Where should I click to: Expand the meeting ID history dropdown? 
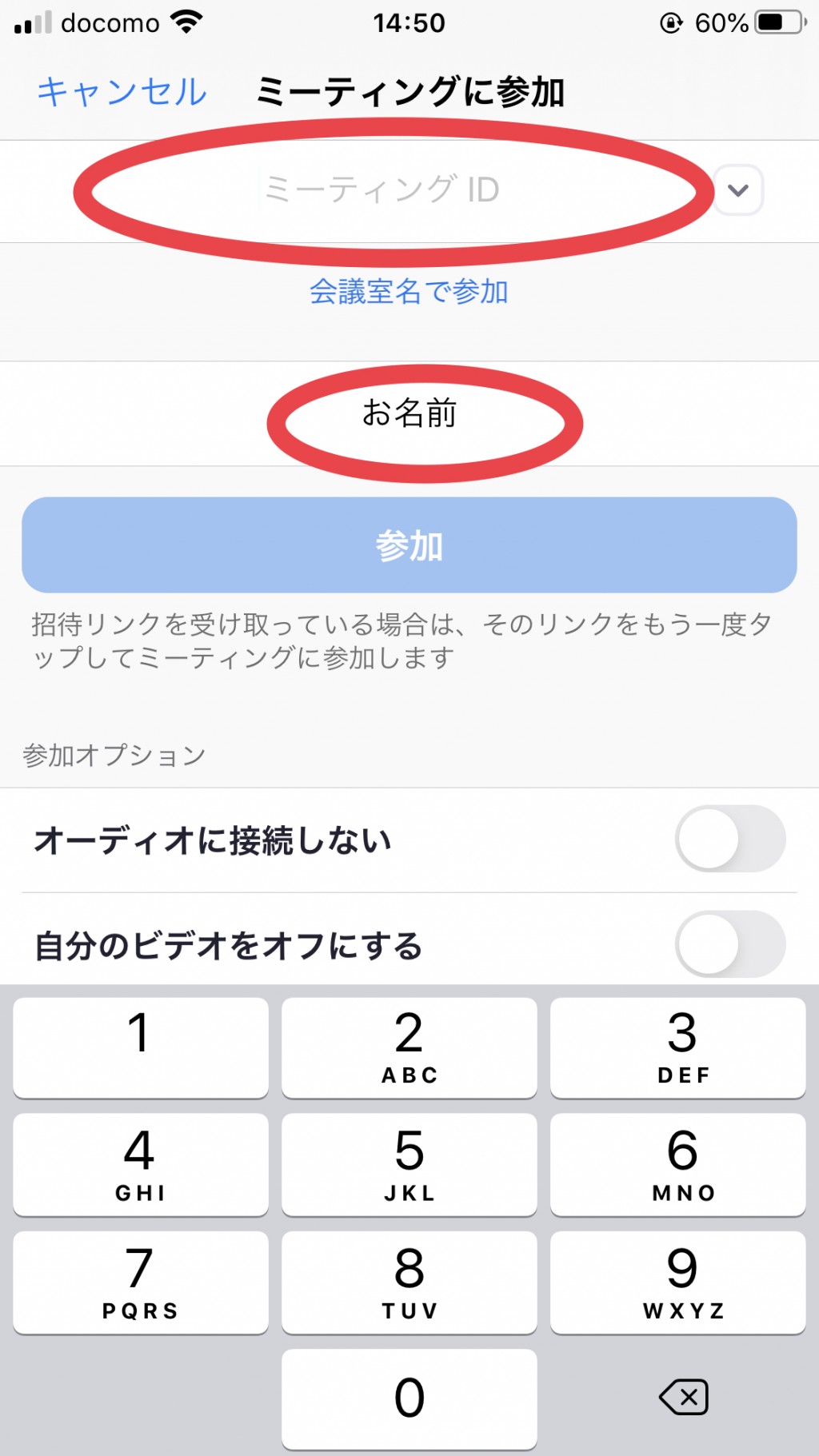pos(737,190)
